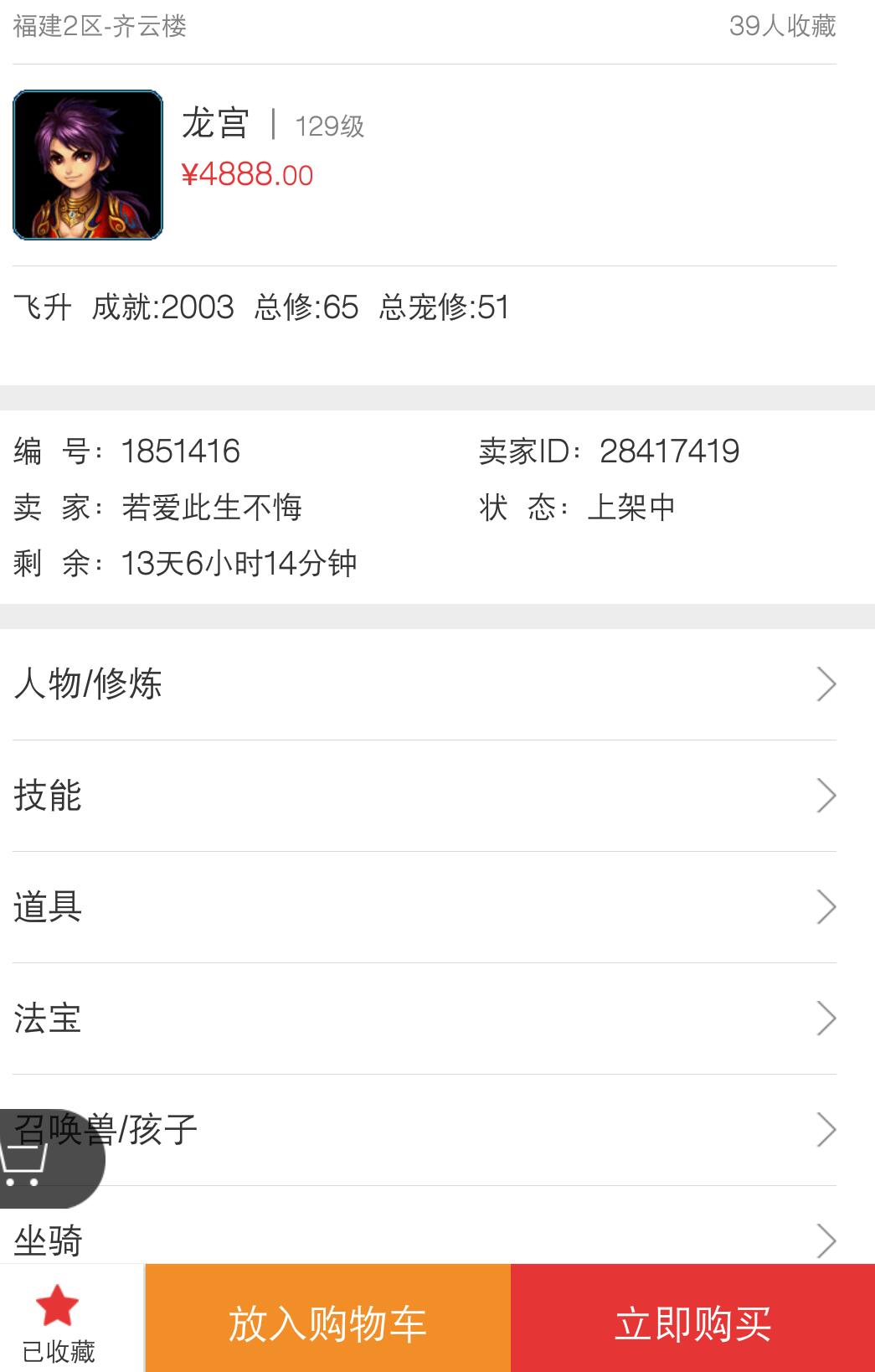Expand the 道具 details

(x=425, y=907)
